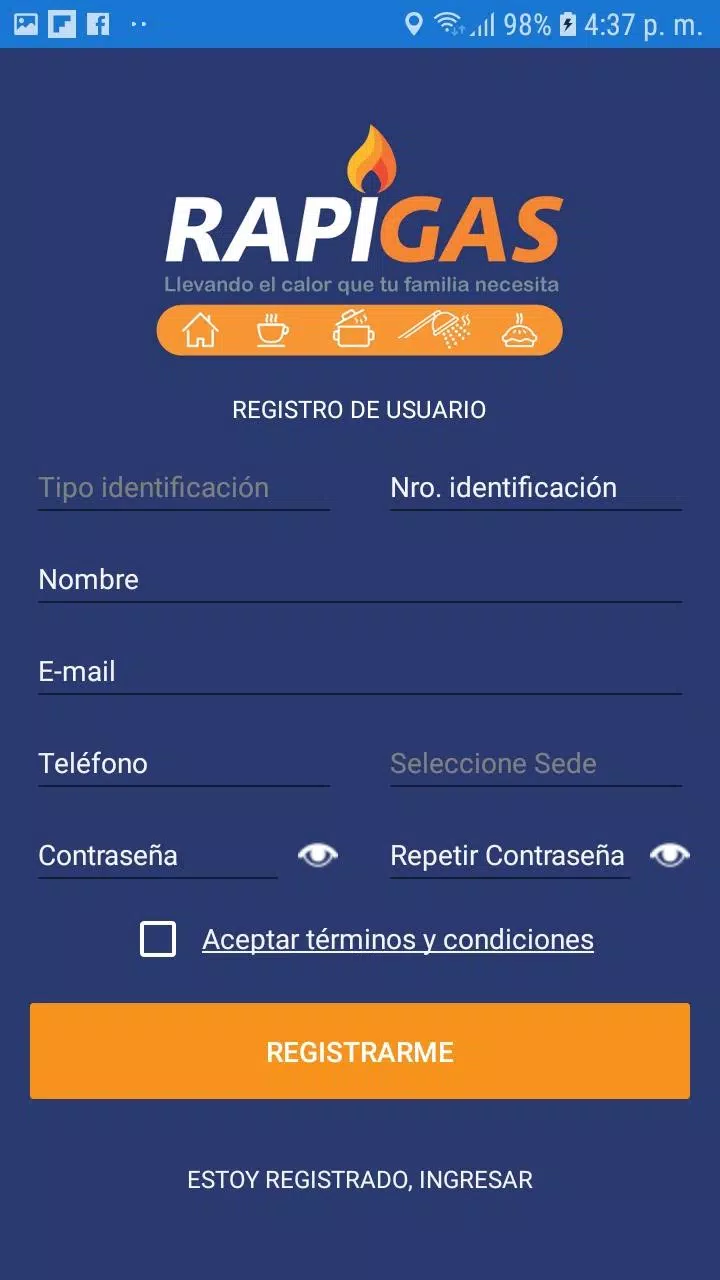Tap the Teléfono field
Image resolution: width=720 pixels, height=1280 pixels.
click(183, 764)
